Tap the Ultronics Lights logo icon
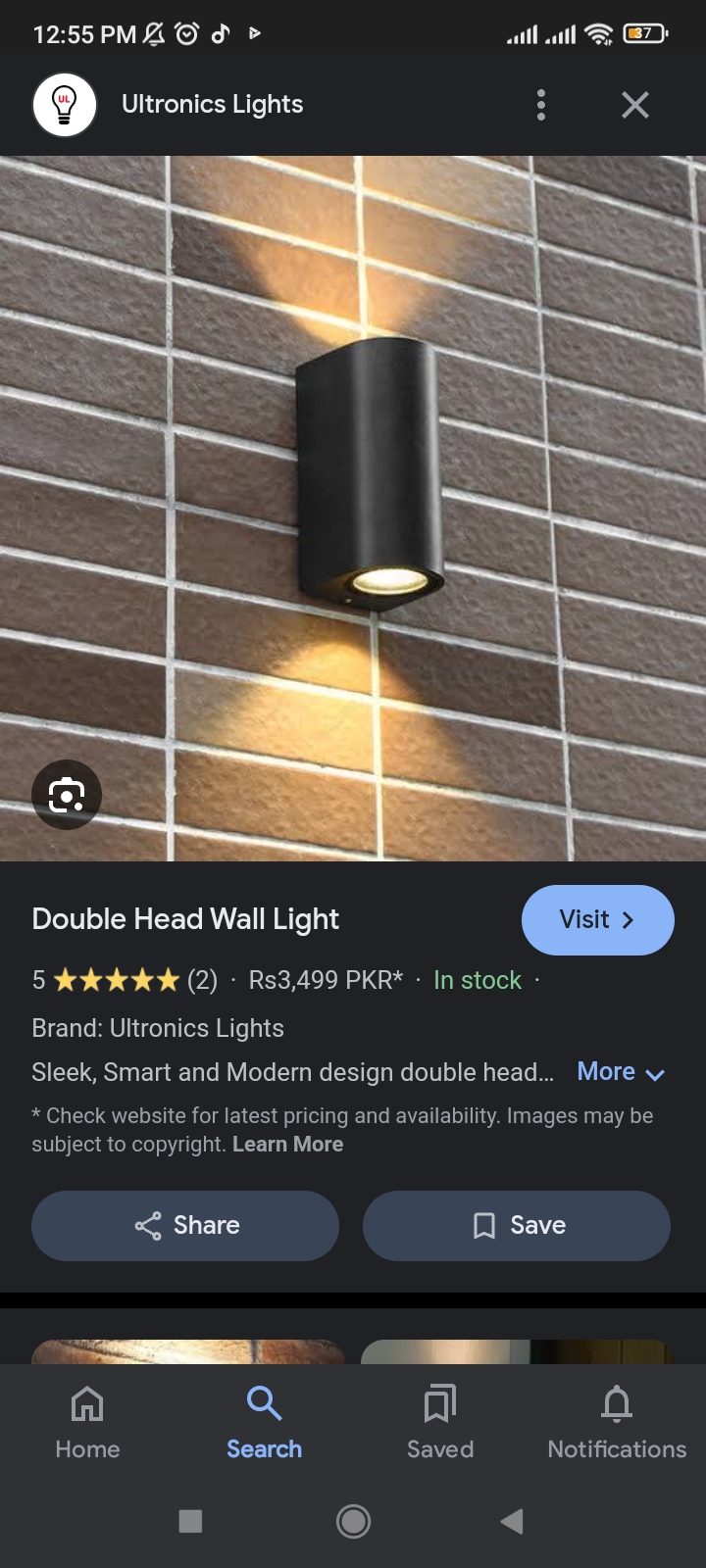This screenshot has width=706, height=1568. 65,105
